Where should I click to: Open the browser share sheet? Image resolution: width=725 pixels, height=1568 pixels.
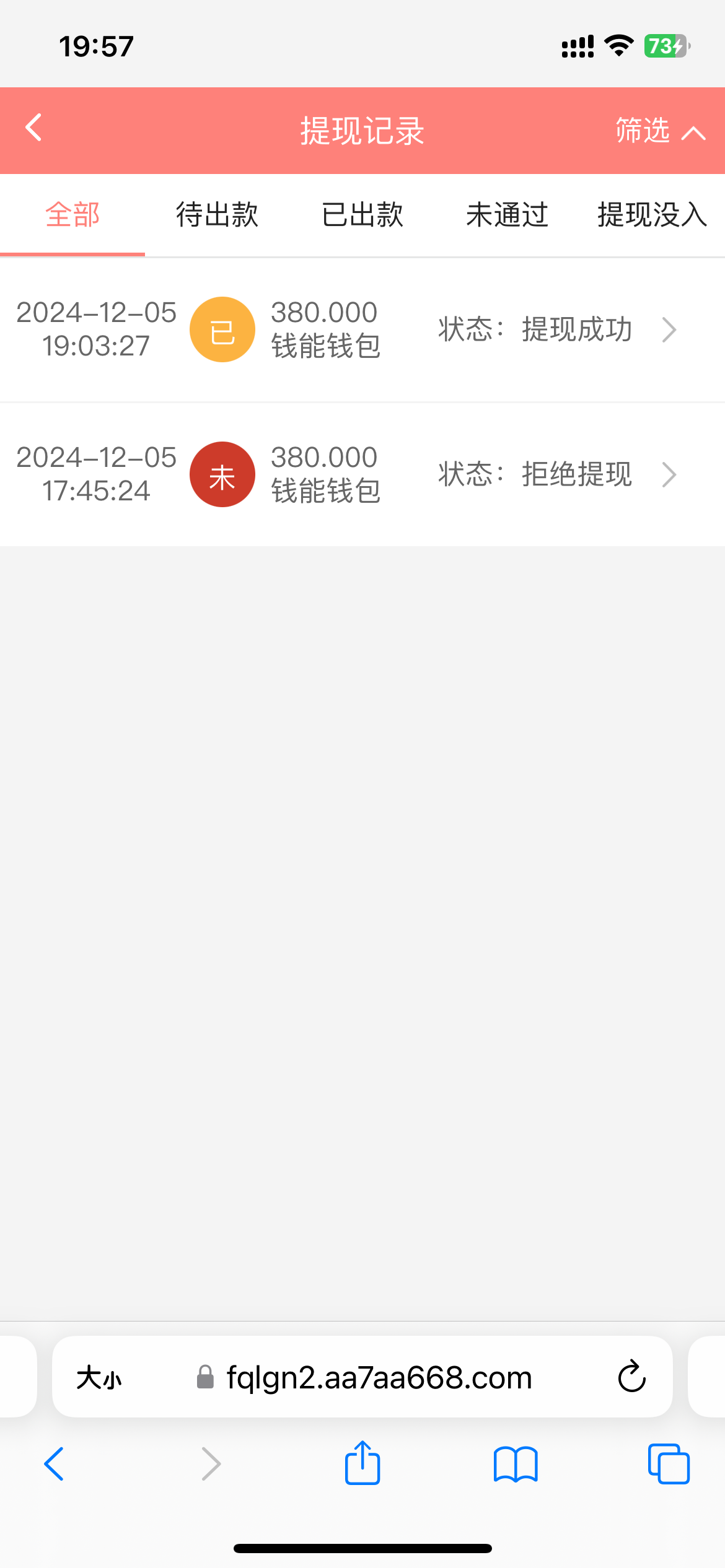(362, 1463)
